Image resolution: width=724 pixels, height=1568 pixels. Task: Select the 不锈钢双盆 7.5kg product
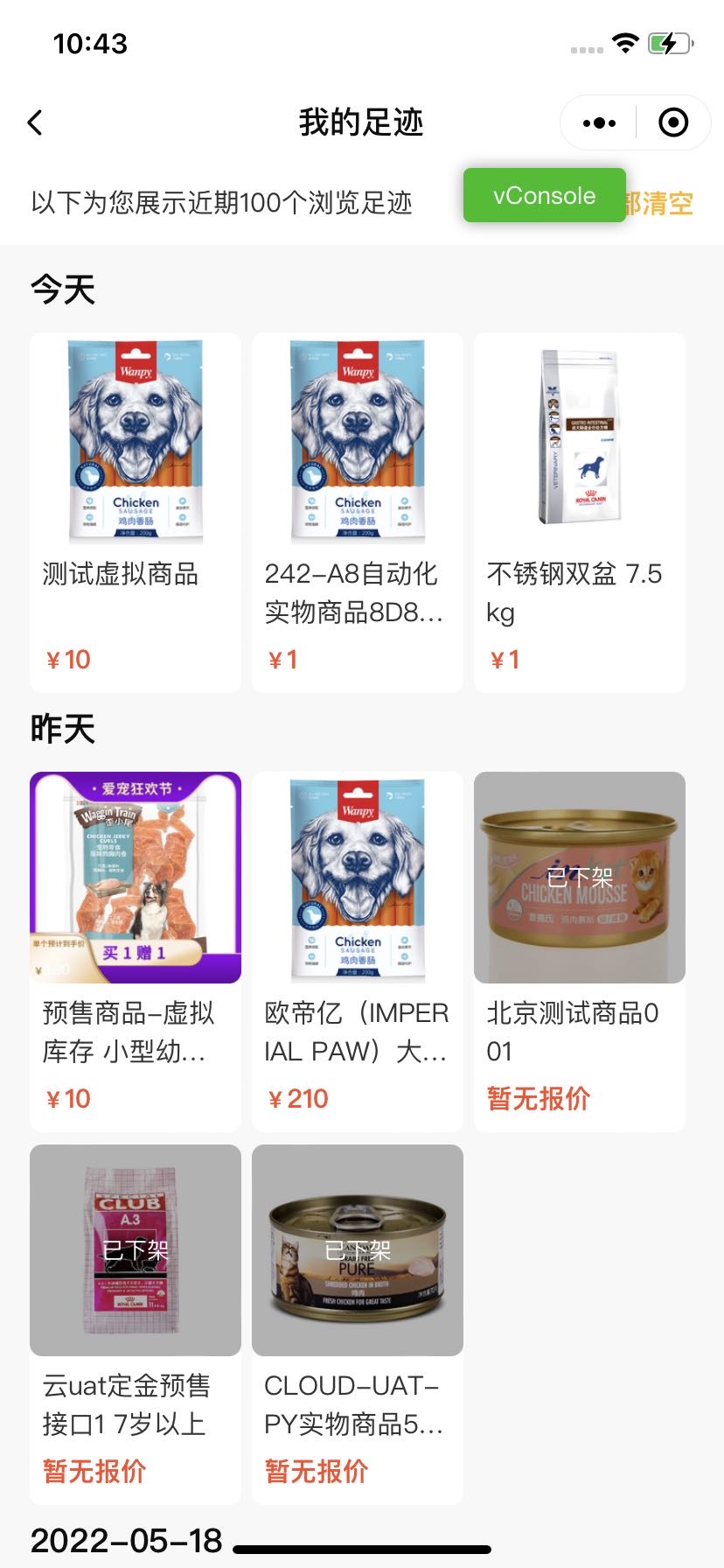580,512
